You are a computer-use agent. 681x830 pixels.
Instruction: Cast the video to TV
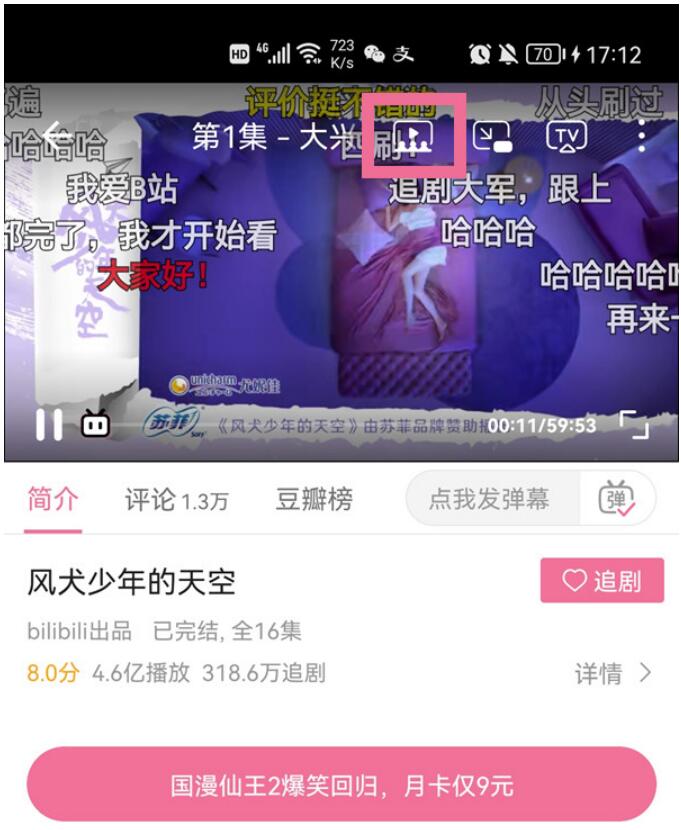[x=566, y=137]
